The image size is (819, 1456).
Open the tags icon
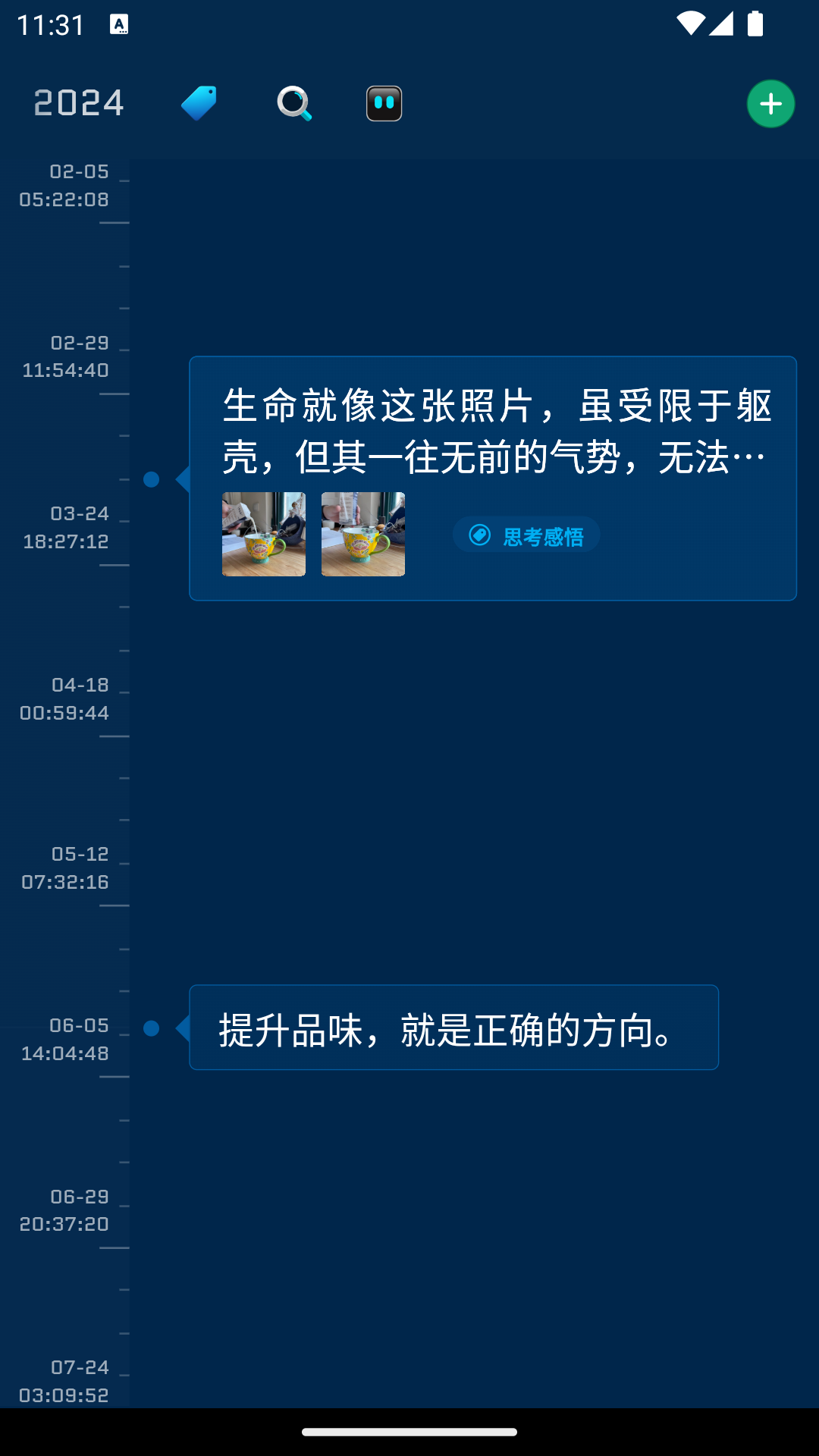click(x=199, y=103)
